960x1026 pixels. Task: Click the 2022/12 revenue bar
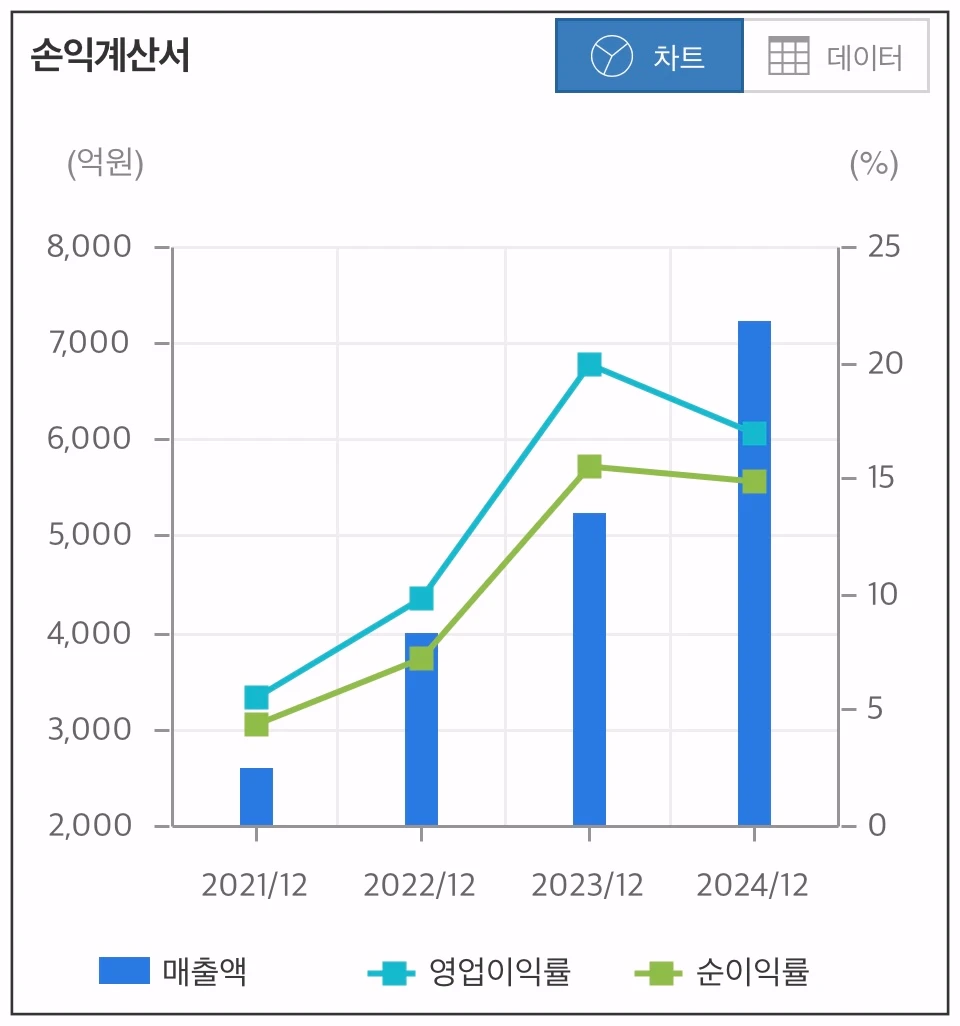point(421,730)
